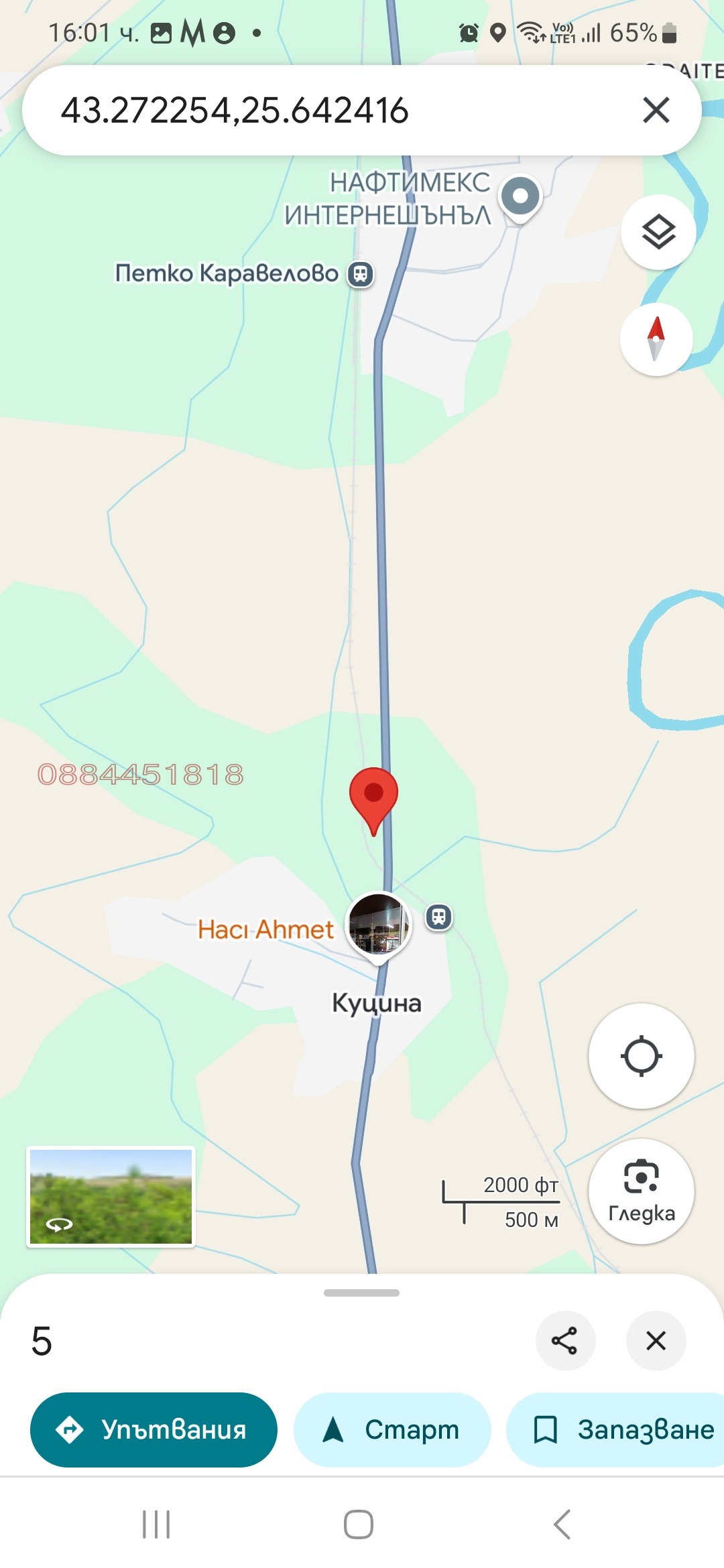Open Петко Каравелово train station marker
This screenshot has width=724, height=1568.
361,274
